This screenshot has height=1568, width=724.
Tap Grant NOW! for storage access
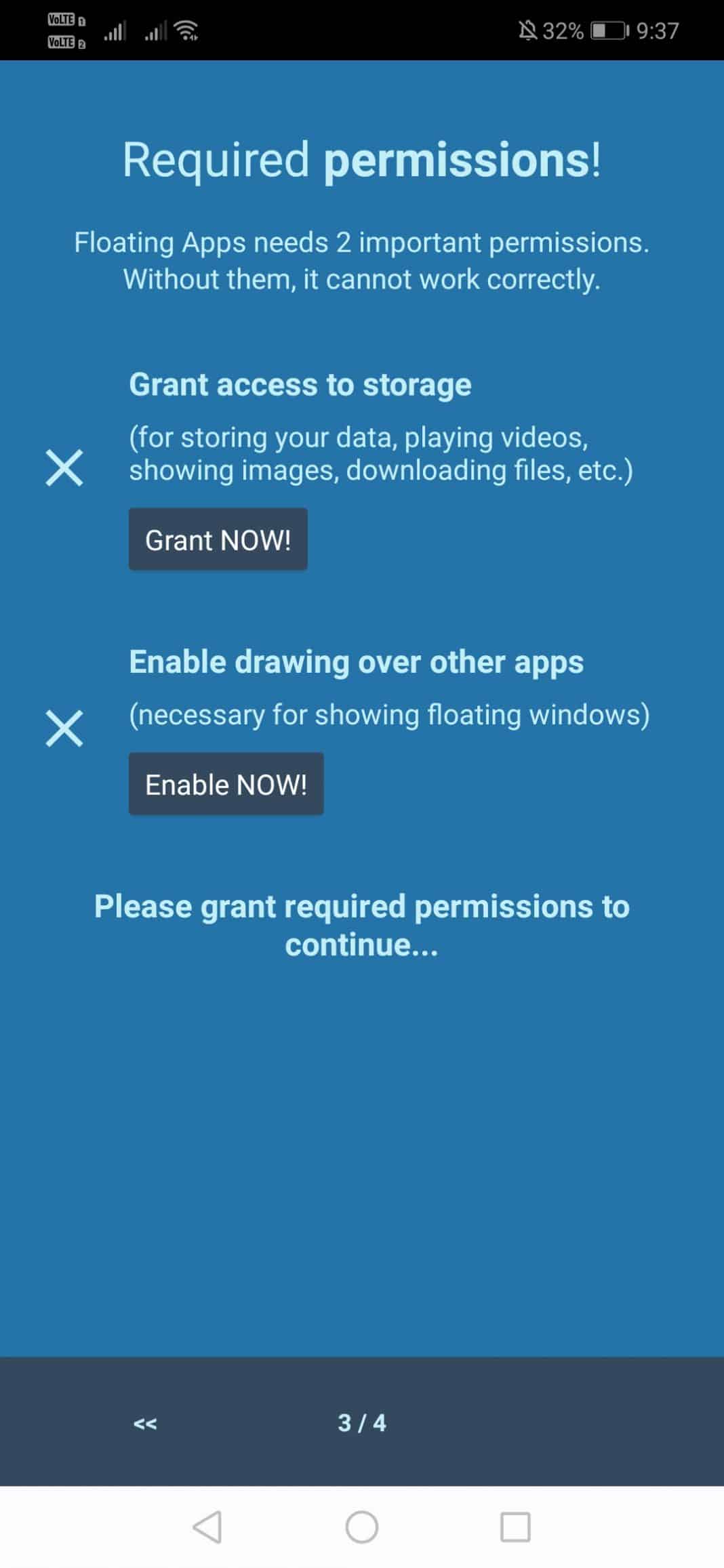coord(218,539)
